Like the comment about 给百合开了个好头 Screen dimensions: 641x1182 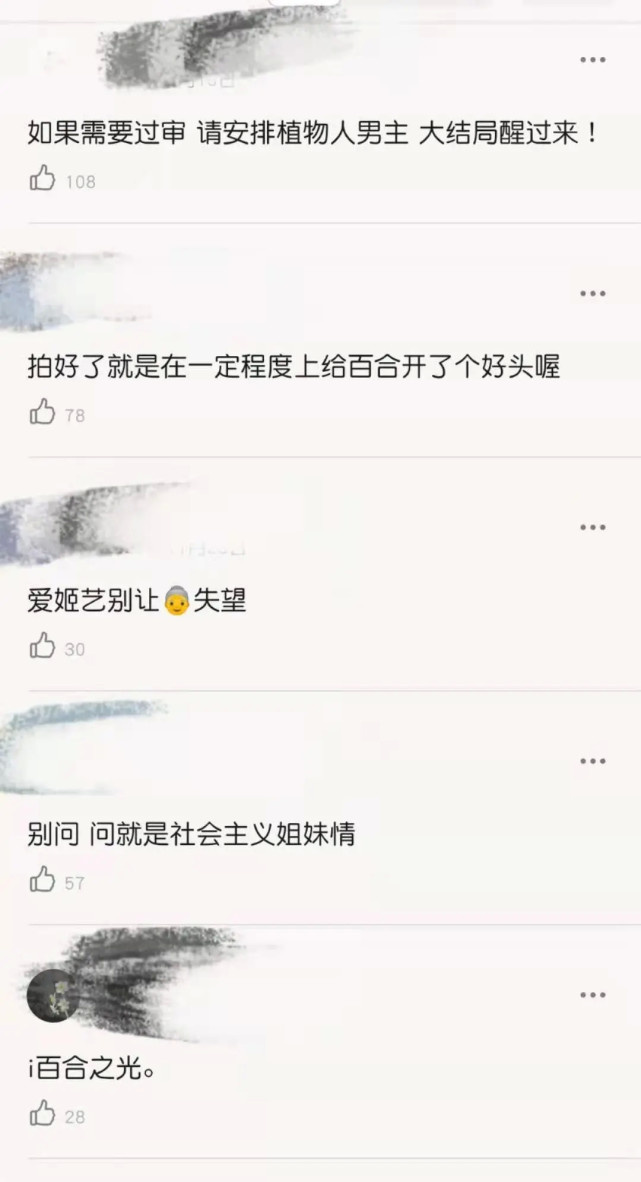tap(43, 412)
